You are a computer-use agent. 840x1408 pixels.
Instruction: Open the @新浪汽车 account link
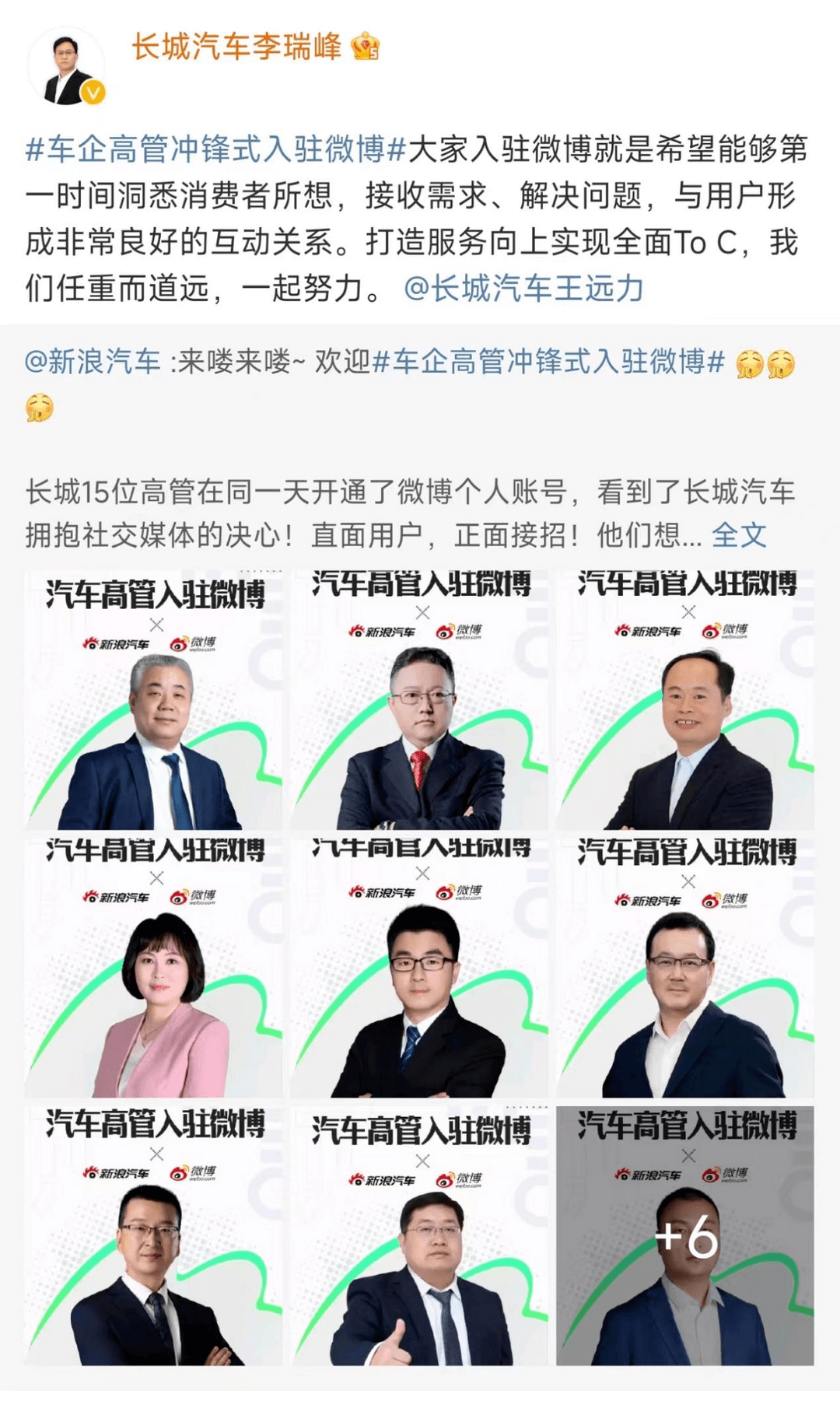click(93, 362)
